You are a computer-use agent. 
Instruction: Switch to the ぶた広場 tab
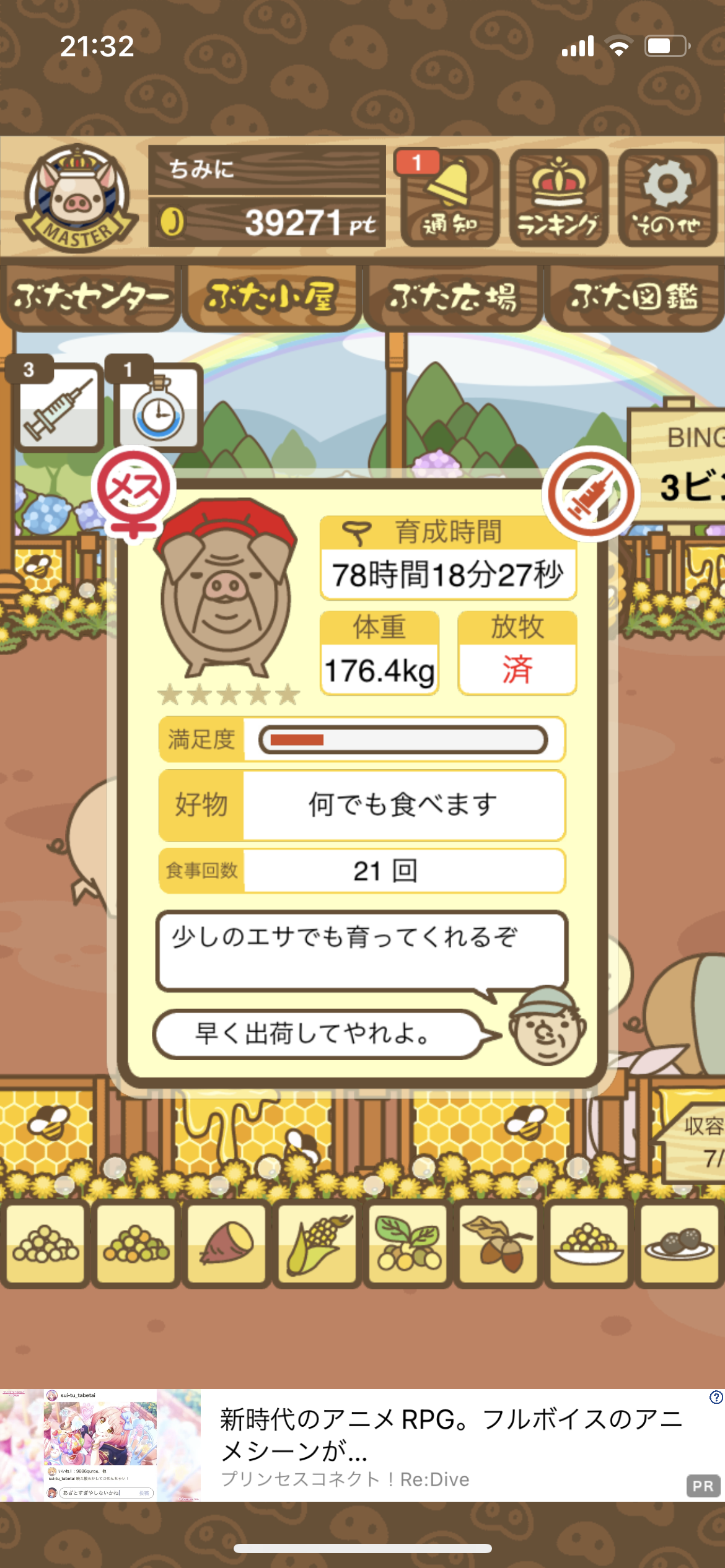pos(453,297)
